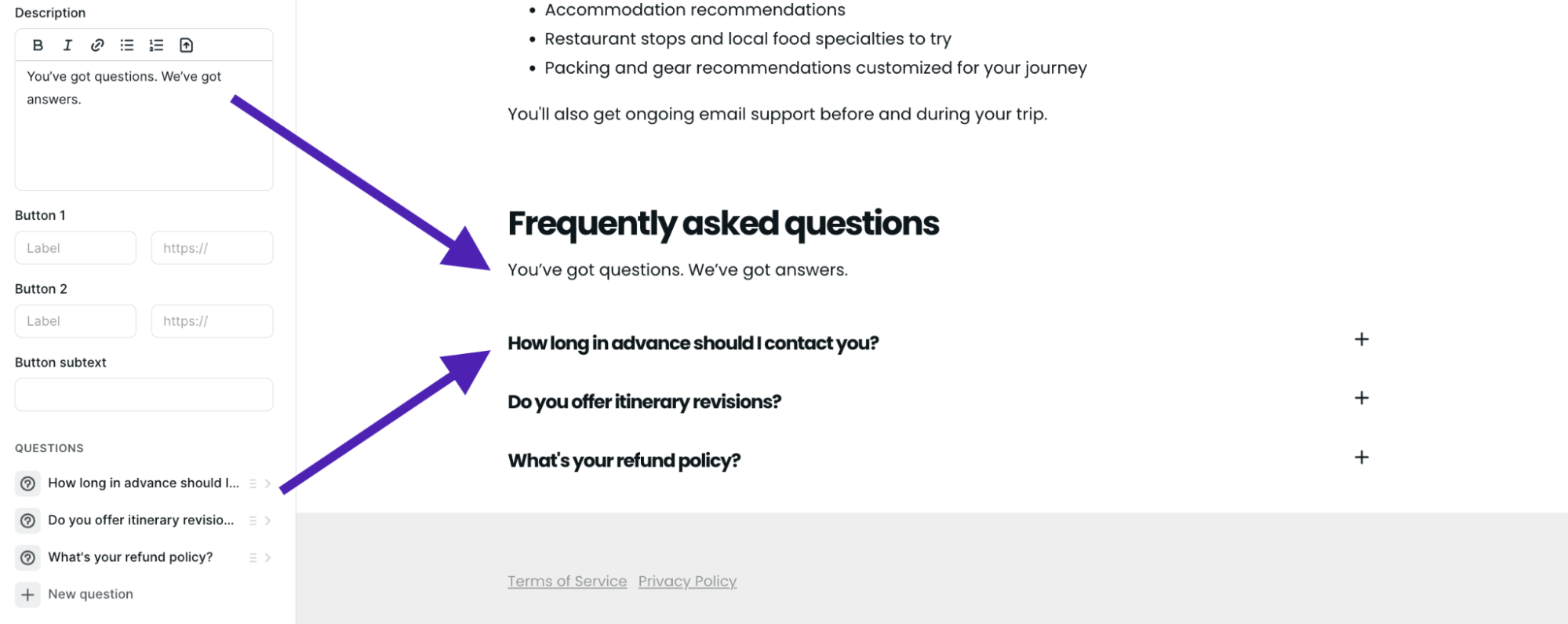Fill in the Button subtext field

coord(144,395)
